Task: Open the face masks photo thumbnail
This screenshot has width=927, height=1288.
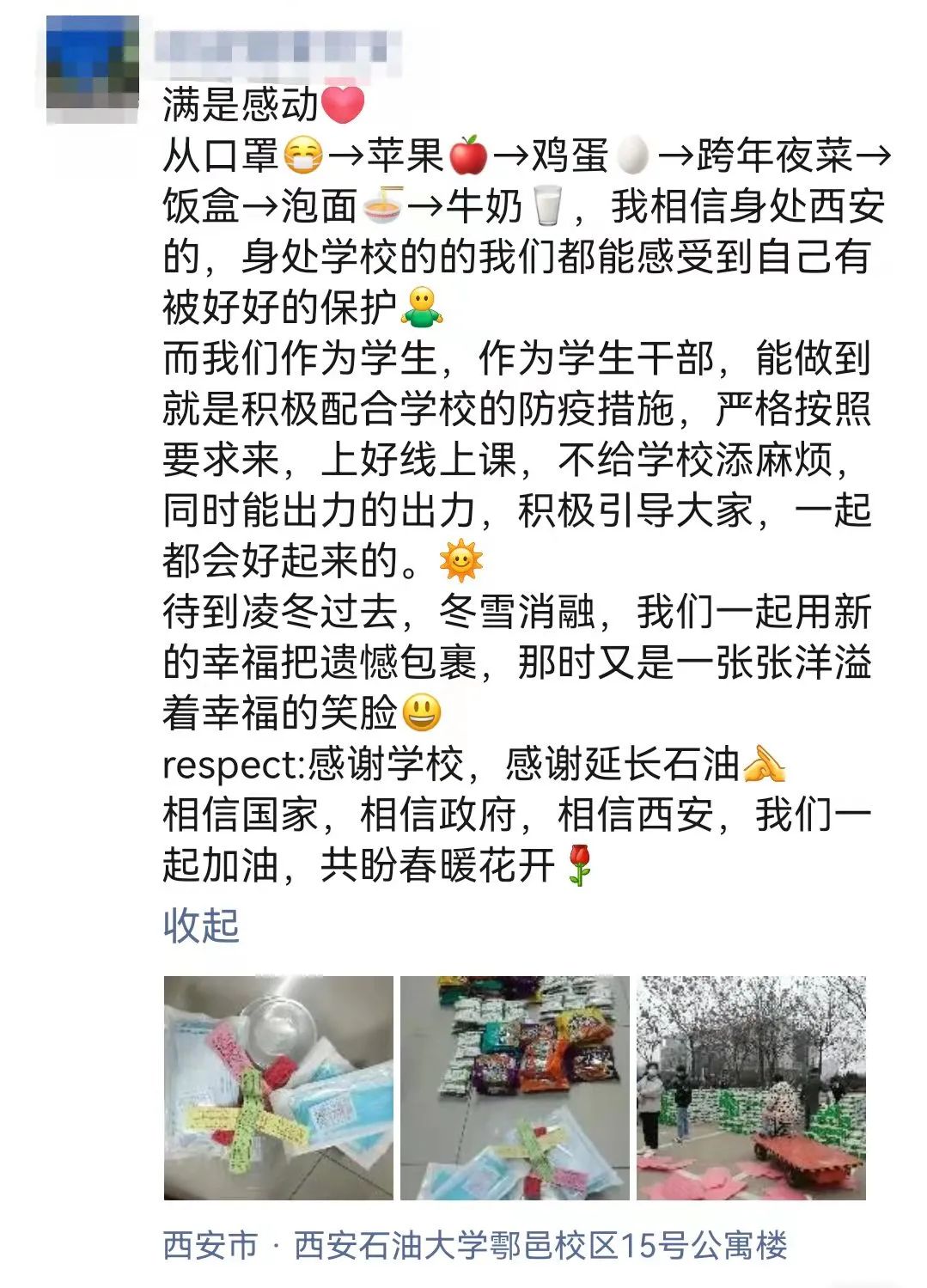Action: click(278, 1087)
